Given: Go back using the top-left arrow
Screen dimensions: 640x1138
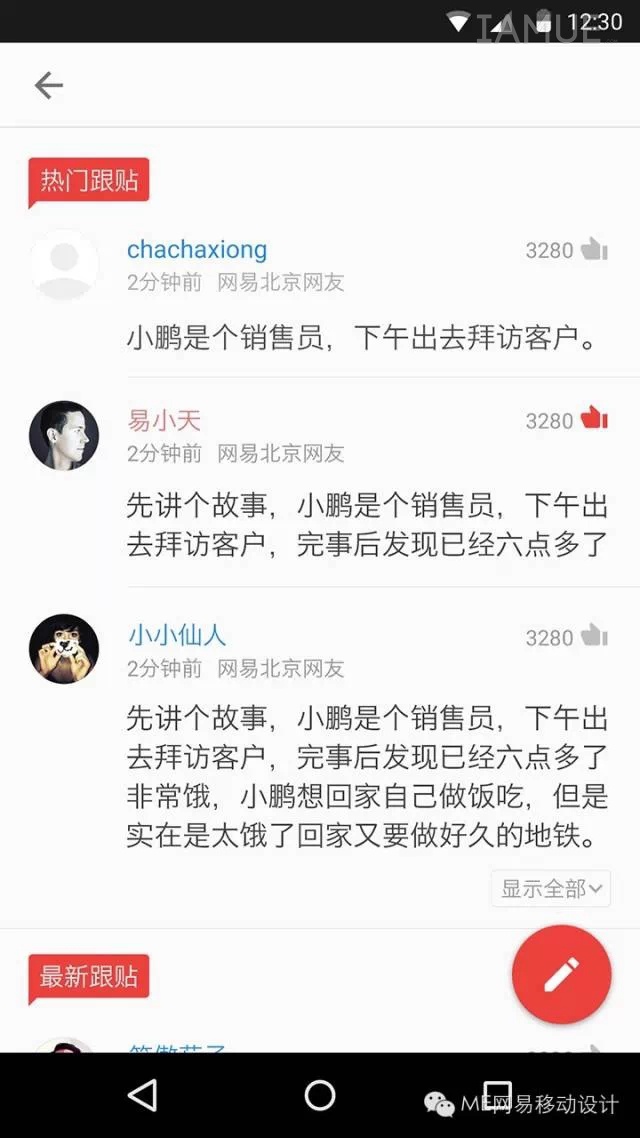Looking at the screenshot, I should [x=49, y=86].
